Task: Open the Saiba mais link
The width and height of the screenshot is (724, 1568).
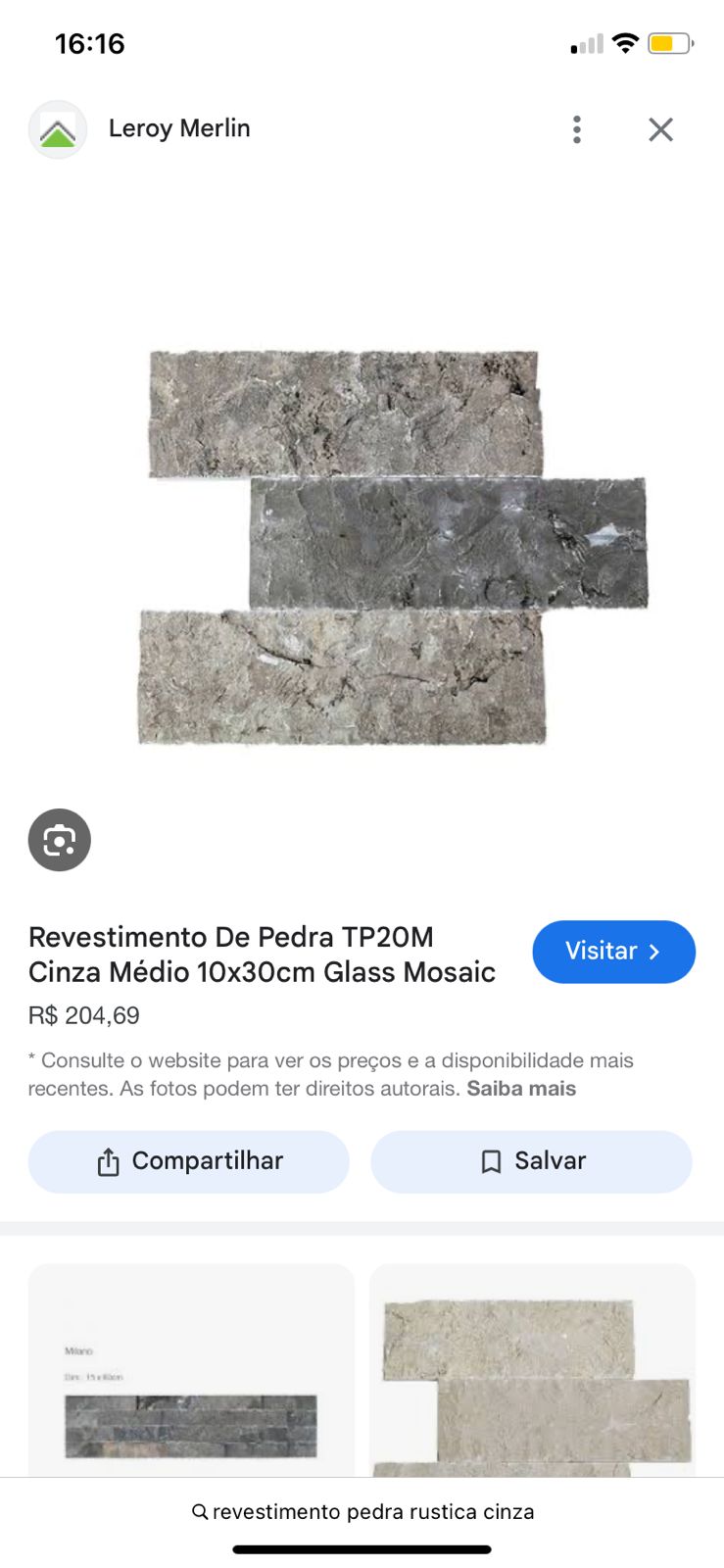Action: point(521,1089)
